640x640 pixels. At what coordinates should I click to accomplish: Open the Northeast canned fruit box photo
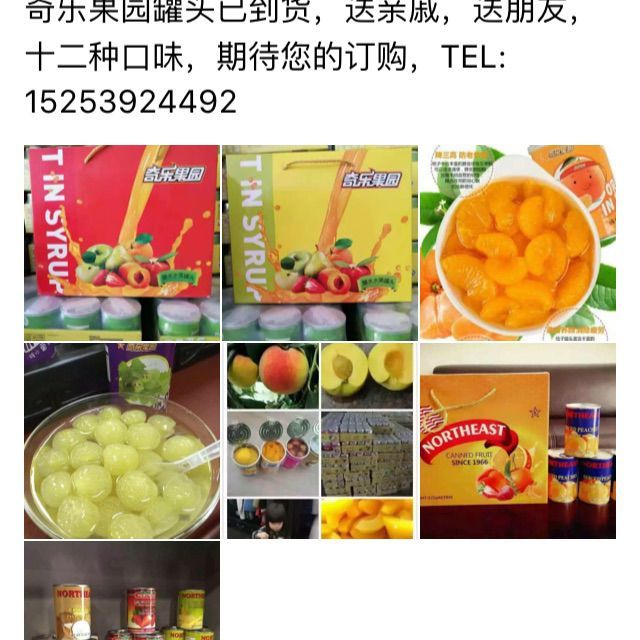pyautogui.click(x=518, y=441)
